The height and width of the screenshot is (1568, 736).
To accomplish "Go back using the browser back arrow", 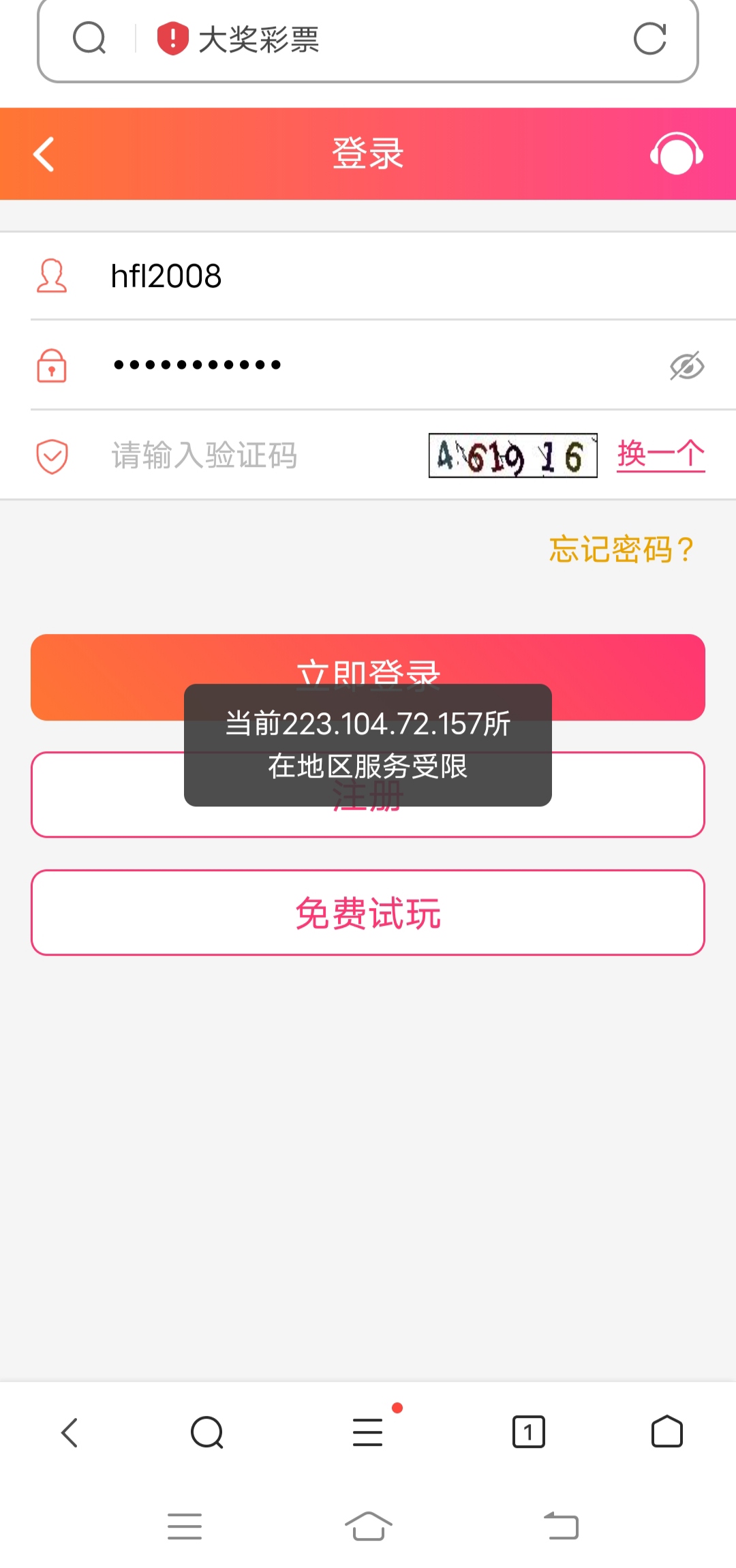I will pyautogui.click(x=70, y=1432).
